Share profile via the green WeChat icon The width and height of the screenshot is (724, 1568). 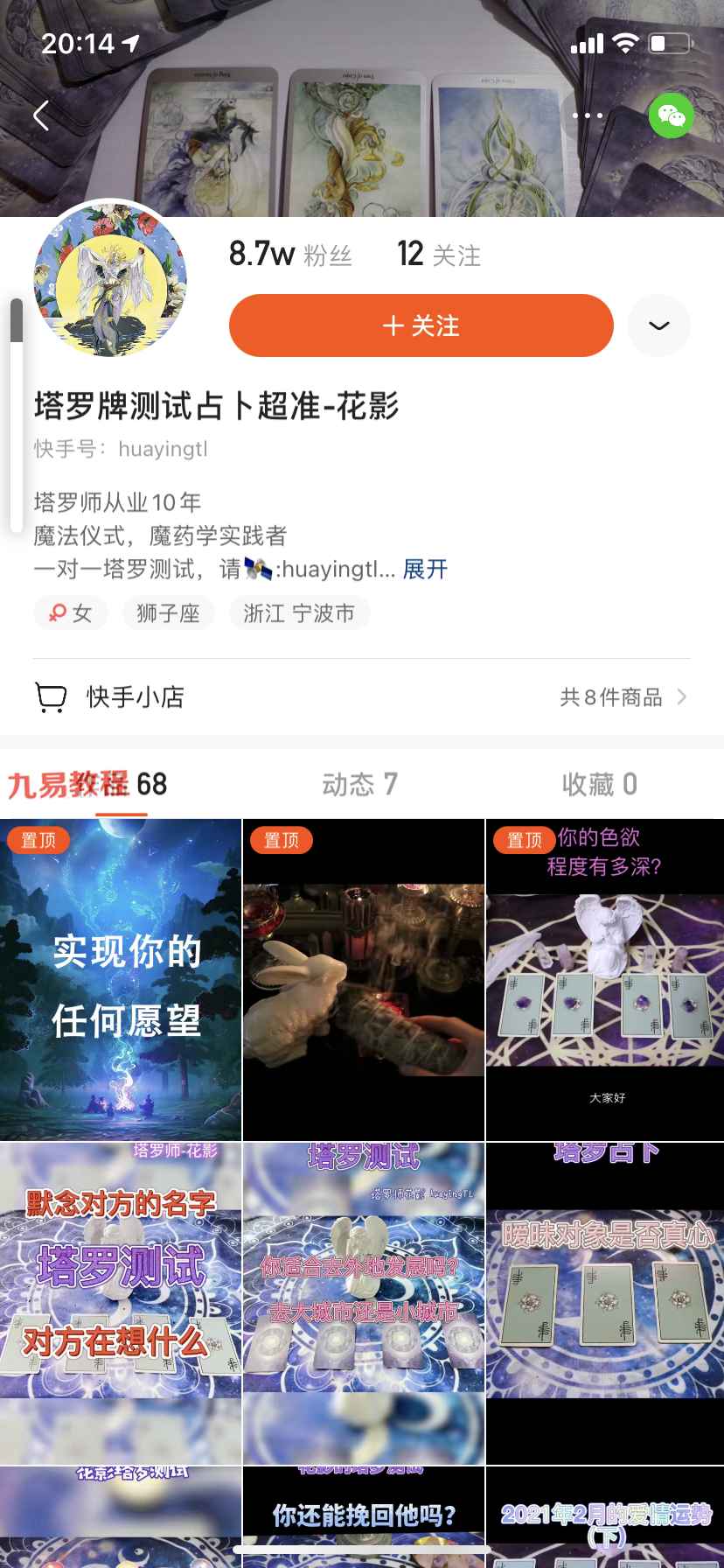[x=671, y=115]
